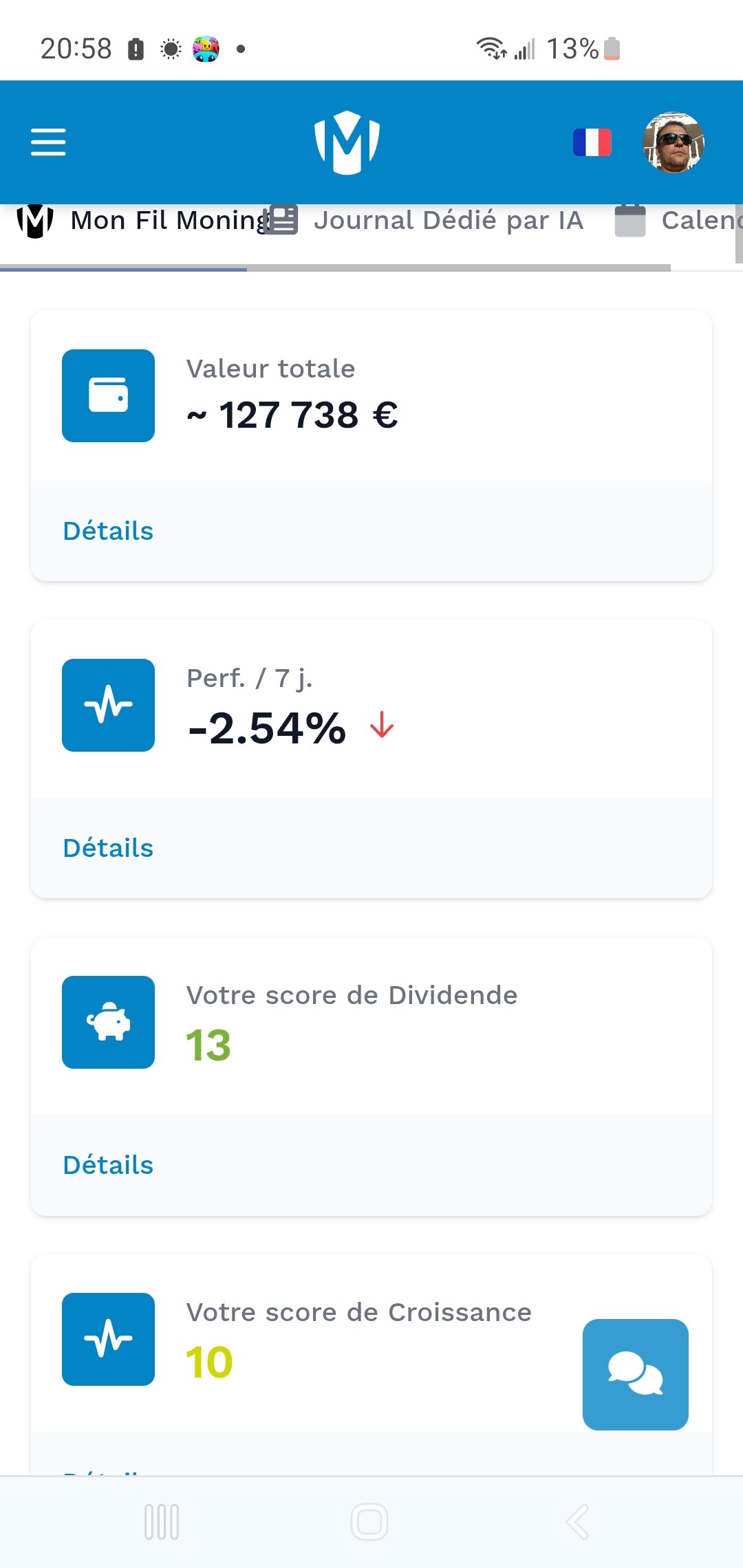The width and height of the screenshot is (743, 1568).
Task: Open the floating chat button
Action: [635, 1374]
